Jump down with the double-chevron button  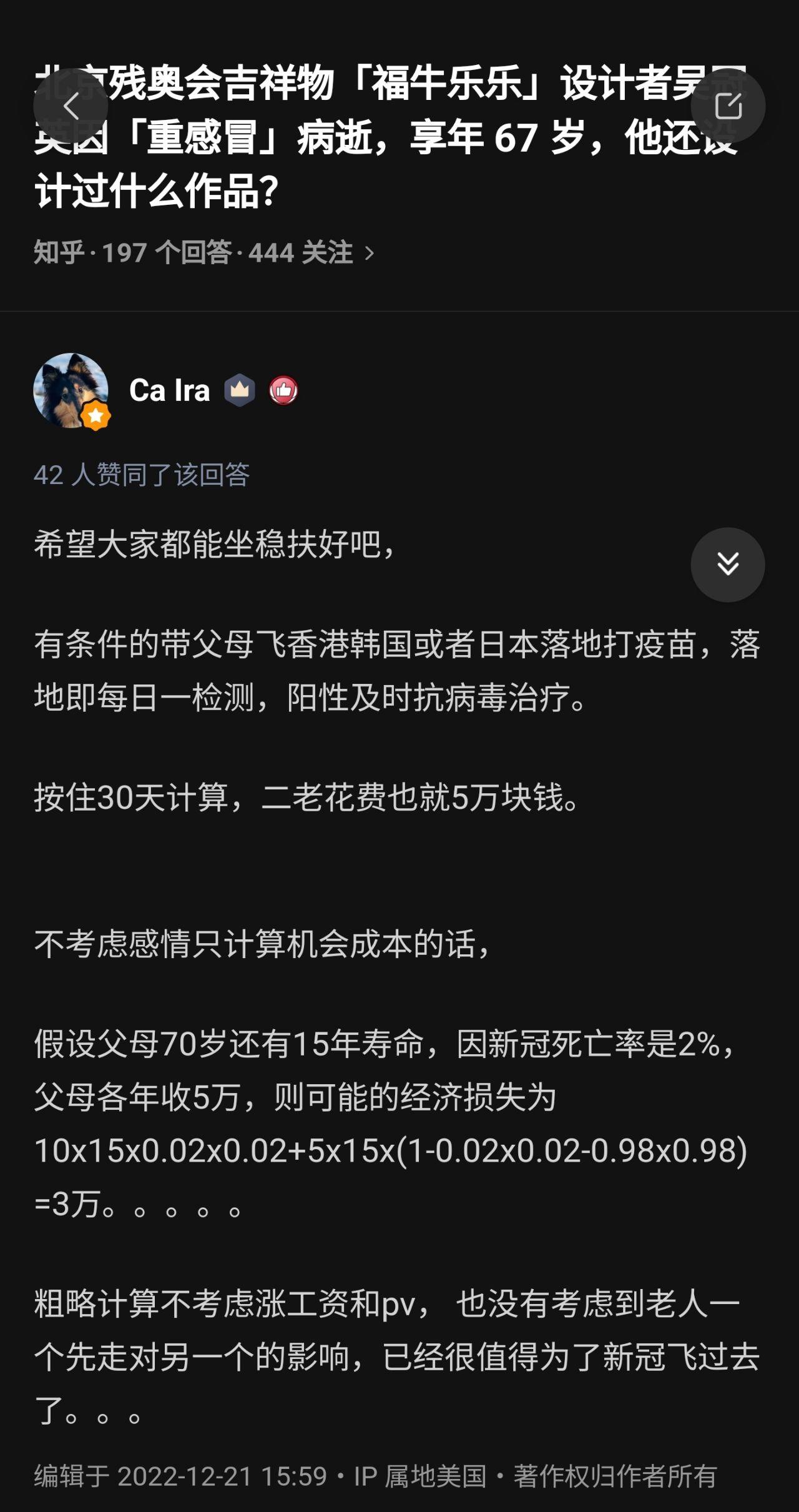coord(727,565)
